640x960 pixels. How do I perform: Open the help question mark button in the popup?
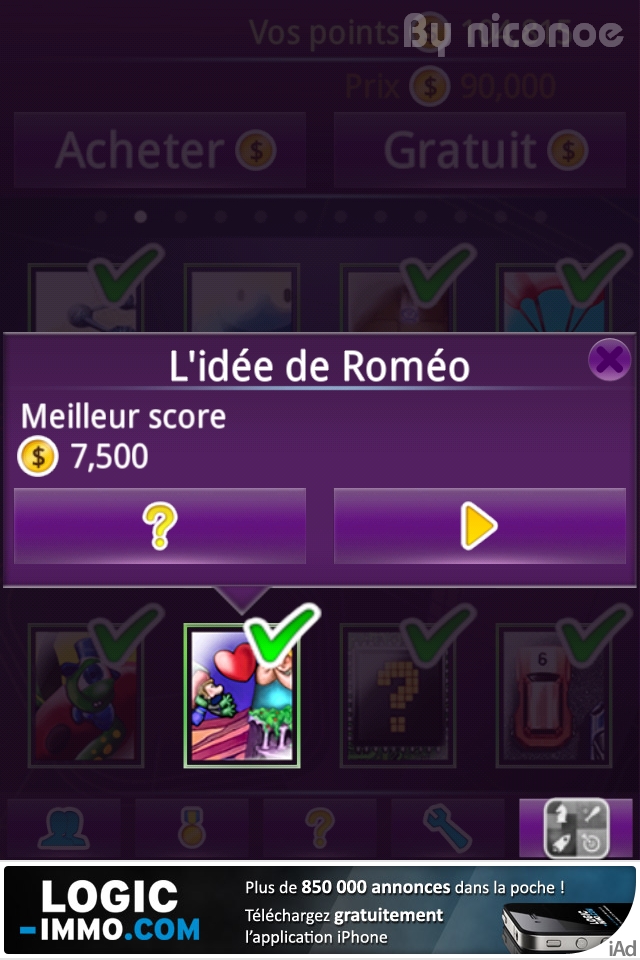[x=160, y=526]
